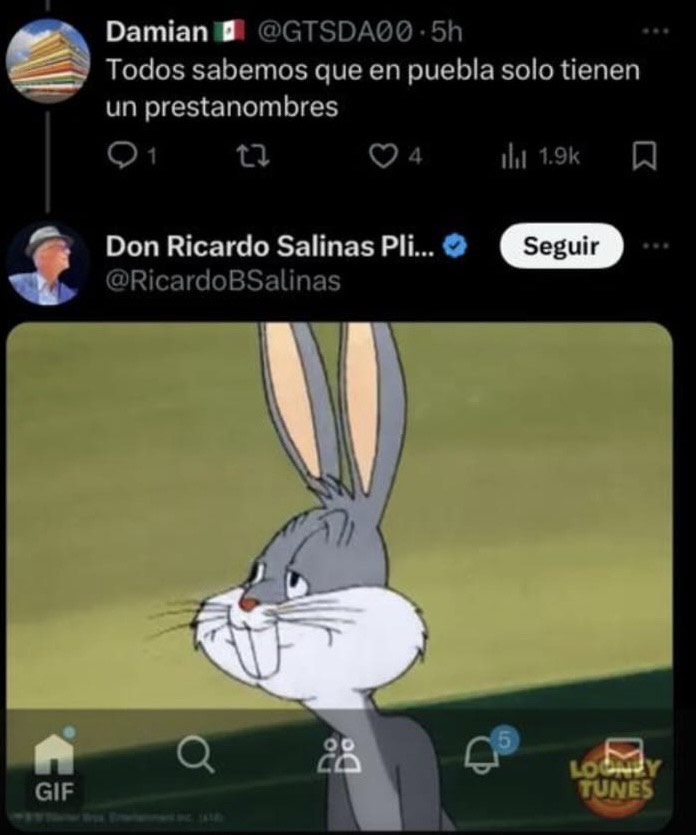Image resolution: width=696 pixels, height=835 pixels.
Task: Reply to Damian's tweet
Action: click(x=121, y=156)
